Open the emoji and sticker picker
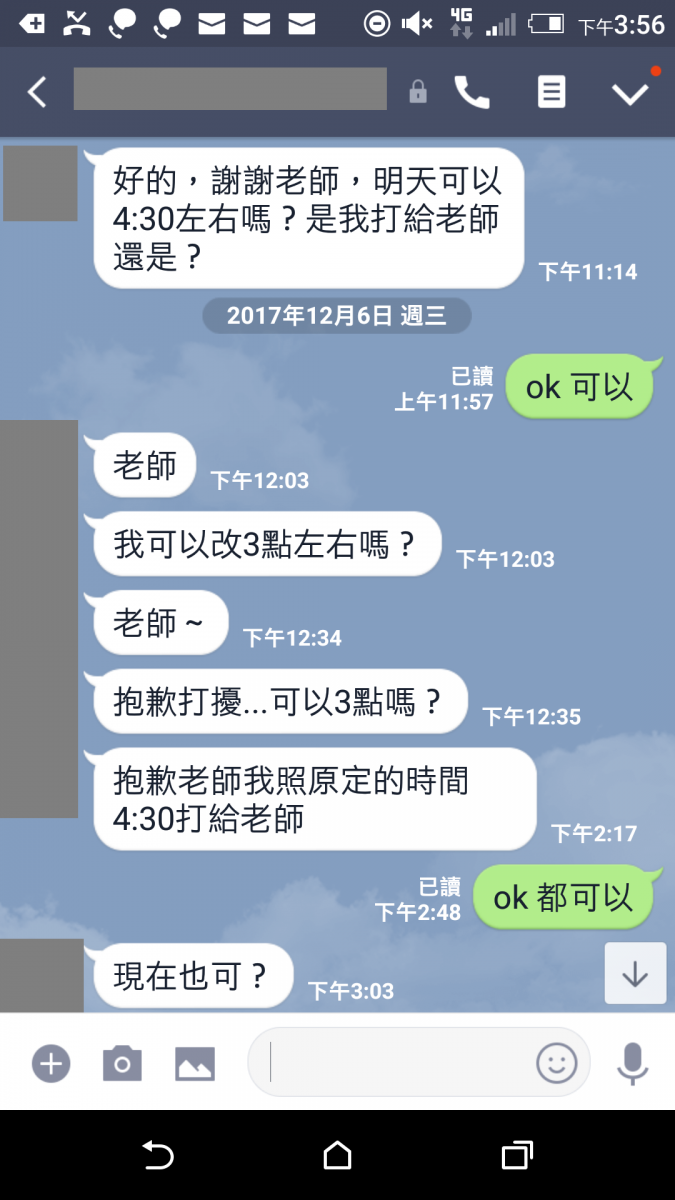 click(557, 1063)
